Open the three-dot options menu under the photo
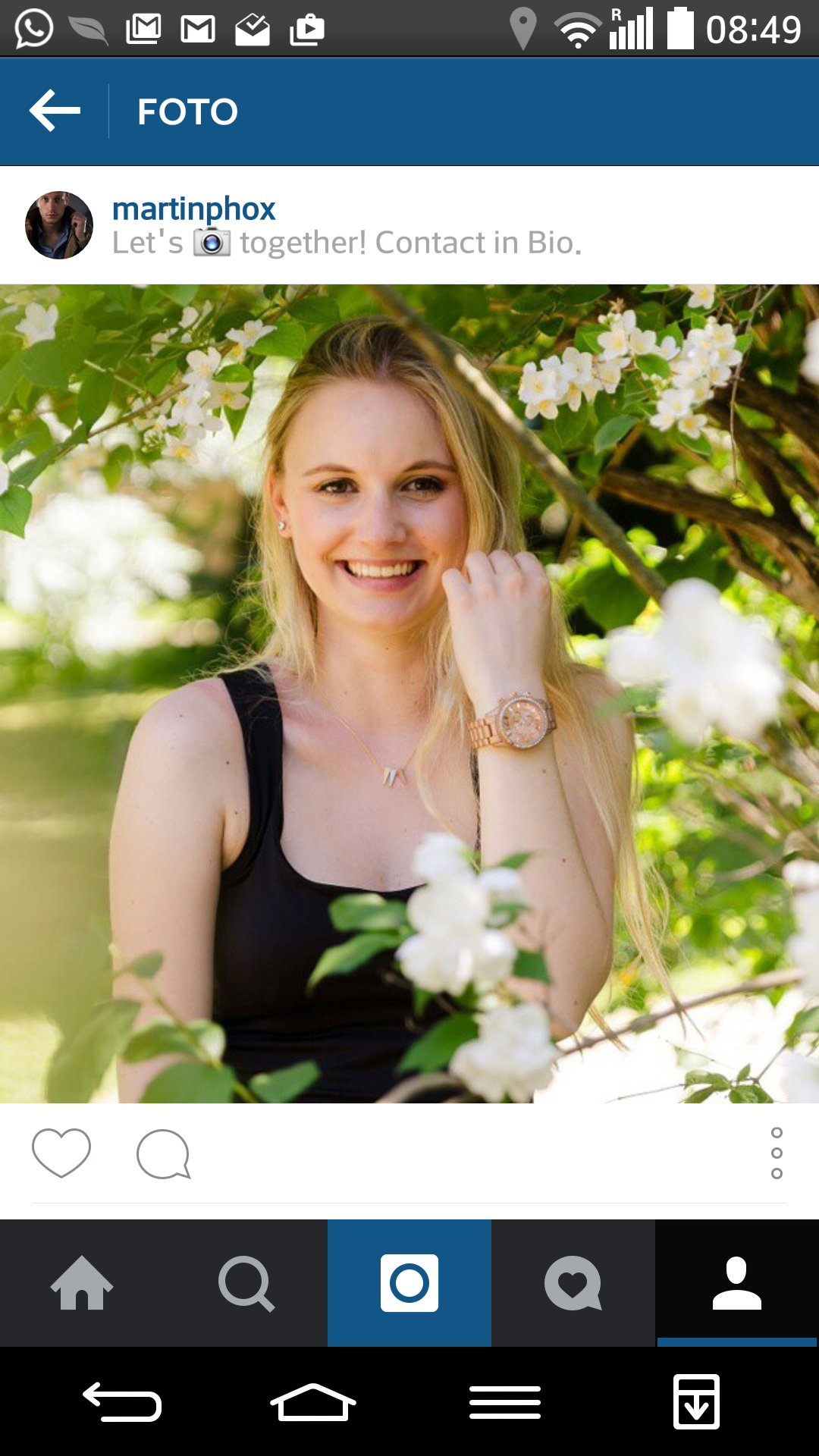Viewport: 819px width, 1456px height. [x=777, y=1153]
